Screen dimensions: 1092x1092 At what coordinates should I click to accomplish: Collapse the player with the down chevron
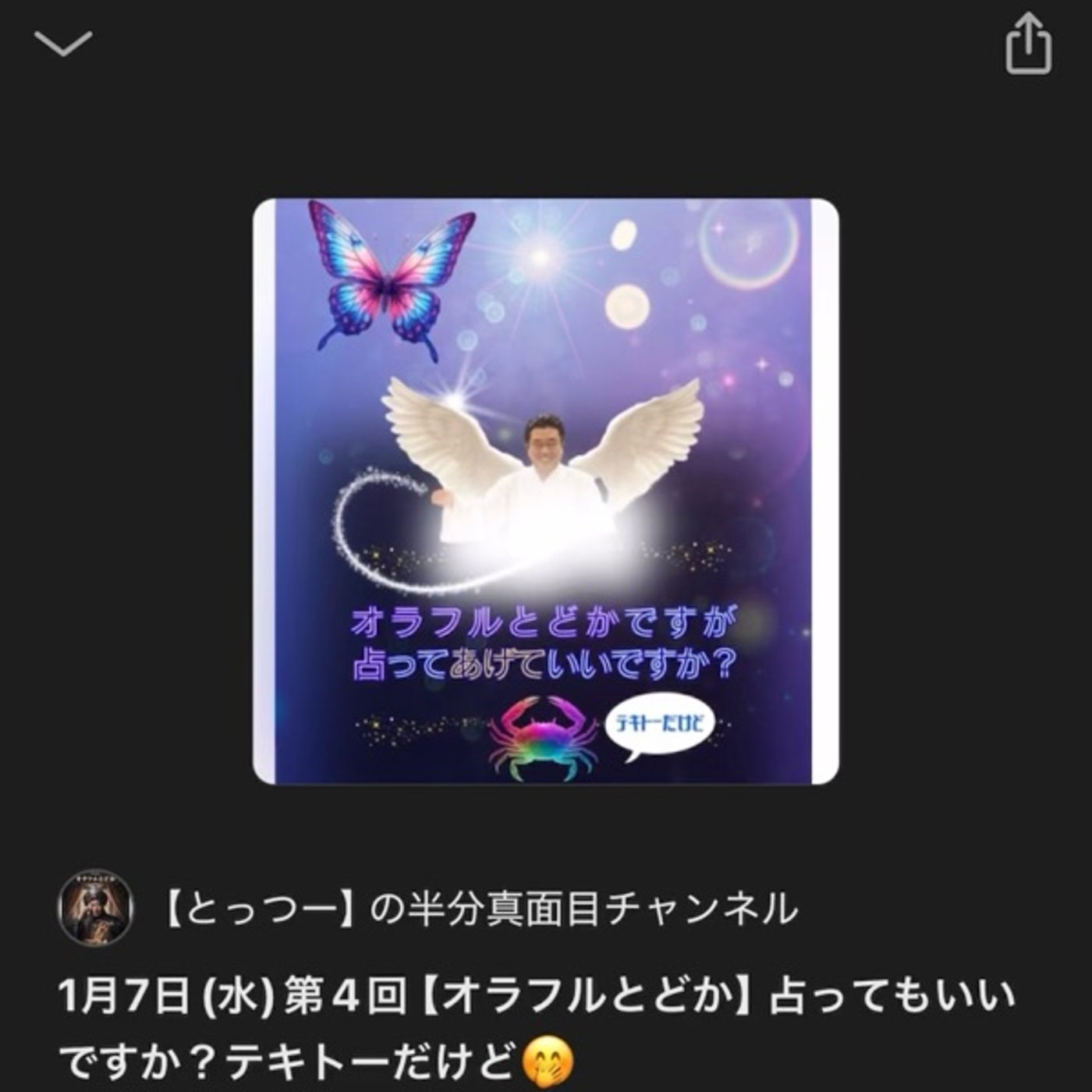[x=64, y=44]
